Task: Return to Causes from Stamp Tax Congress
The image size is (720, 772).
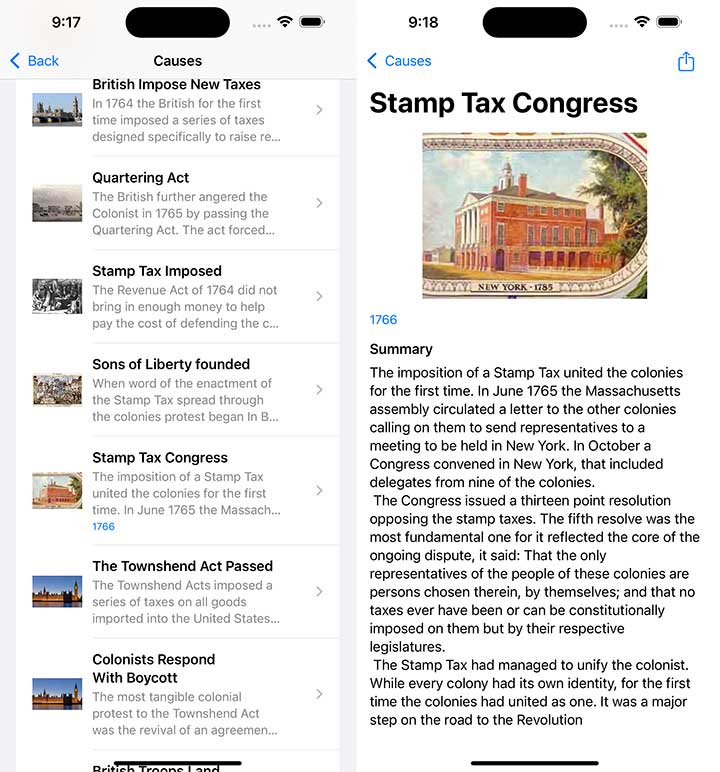Action: 398,61
